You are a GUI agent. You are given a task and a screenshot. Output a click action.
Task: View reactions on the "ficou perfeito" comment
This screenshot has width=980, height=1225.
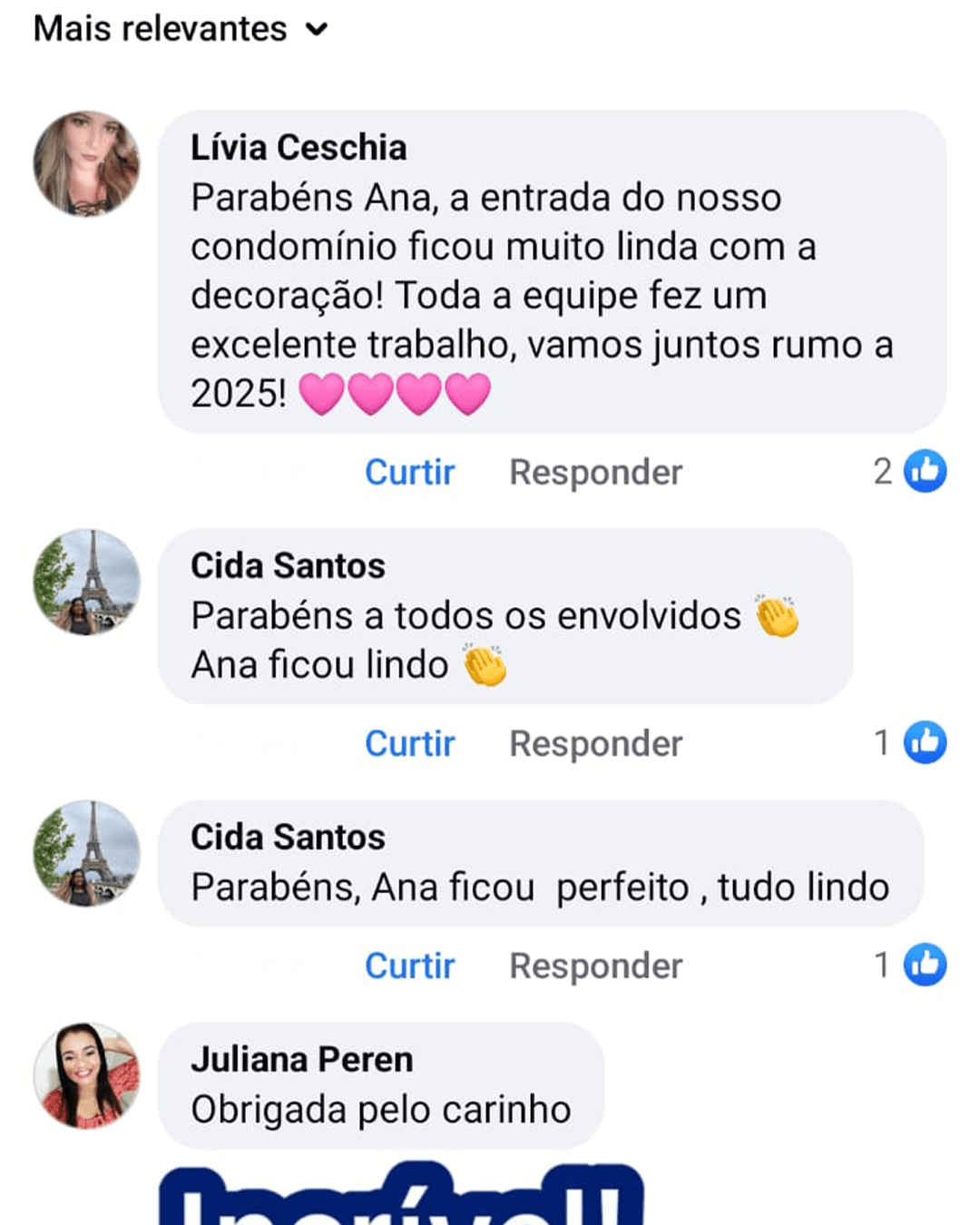[910, 965]
